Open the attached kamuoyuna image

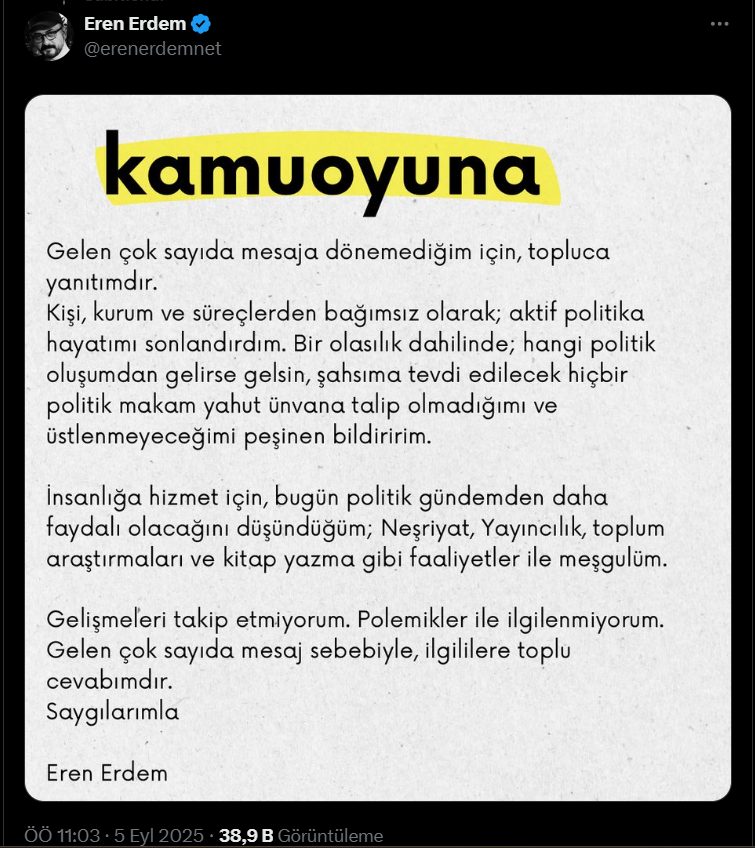click(377, 450)
